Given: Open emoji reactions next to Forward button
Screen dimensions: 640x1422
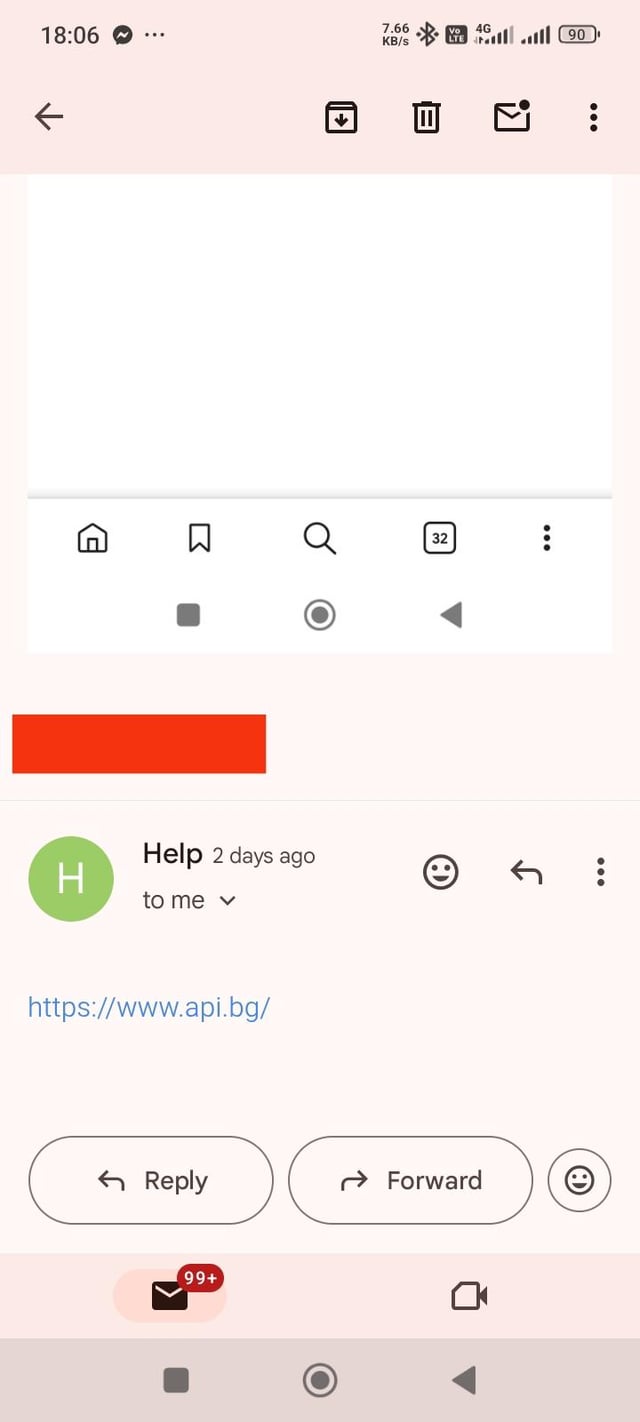Looking at the screenshot, I should pyautogui.click(x=579, y=1180).
